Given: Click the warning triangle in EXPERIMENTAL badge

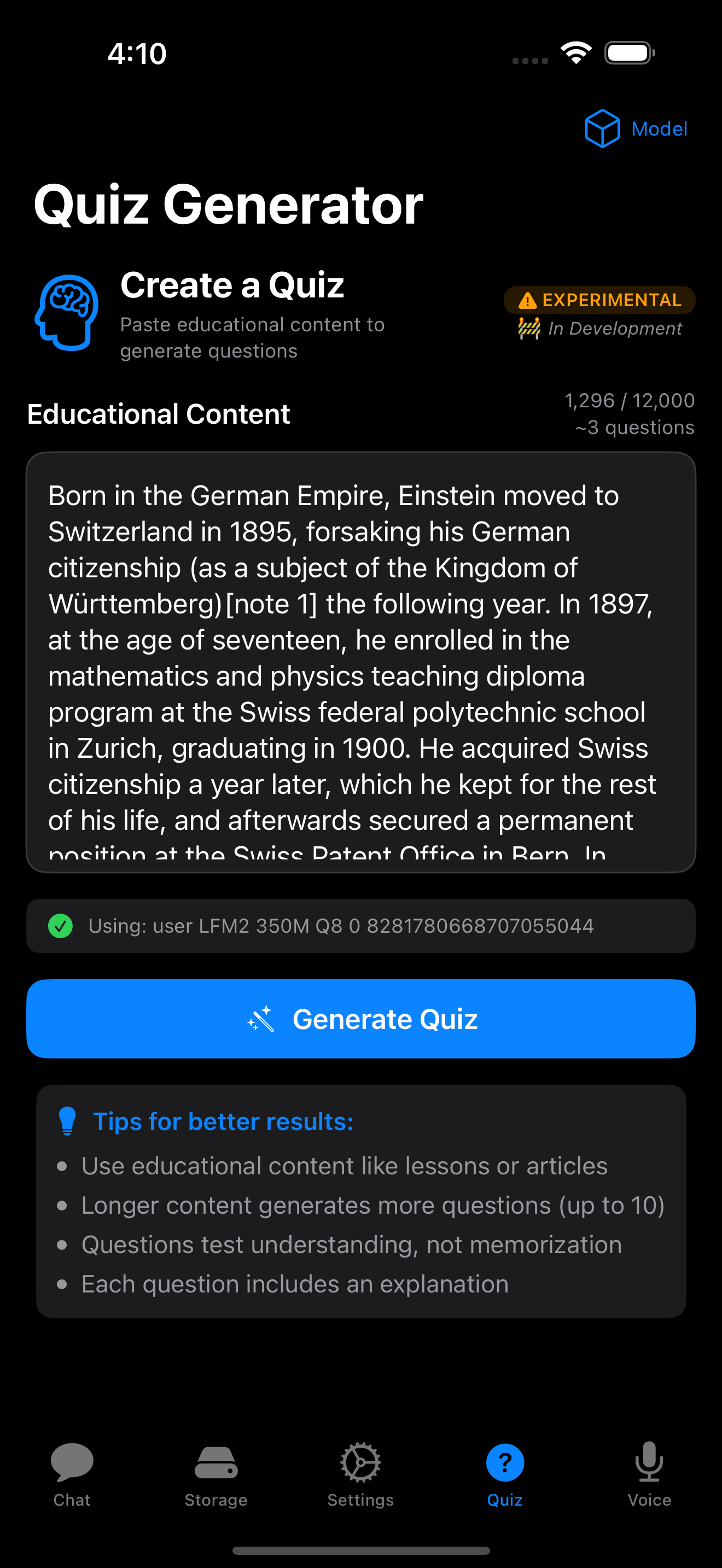Looking at the screenshot, I should pos(527,300).
